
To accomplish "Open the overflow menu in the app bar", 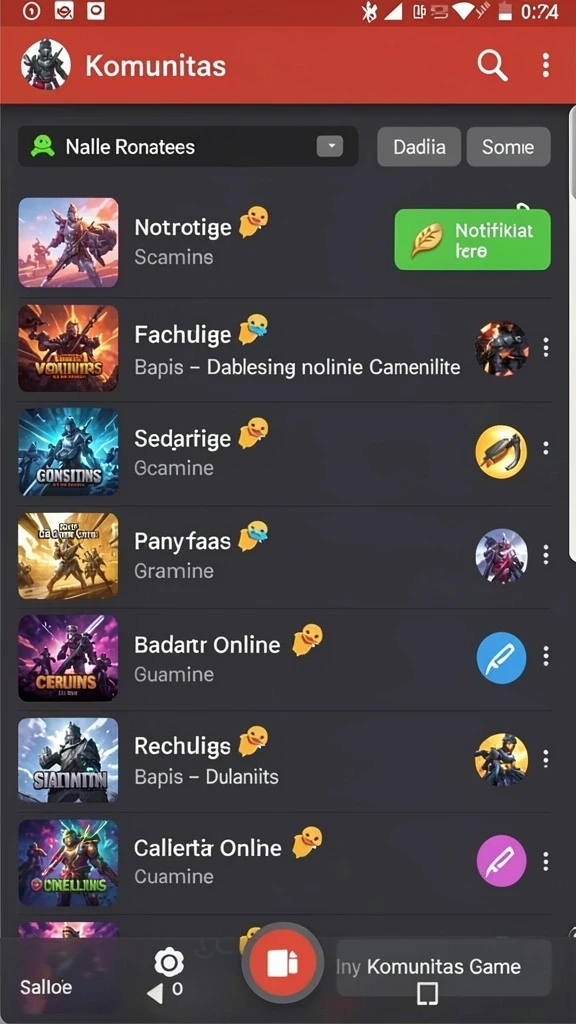I will (x=546, y=65).
